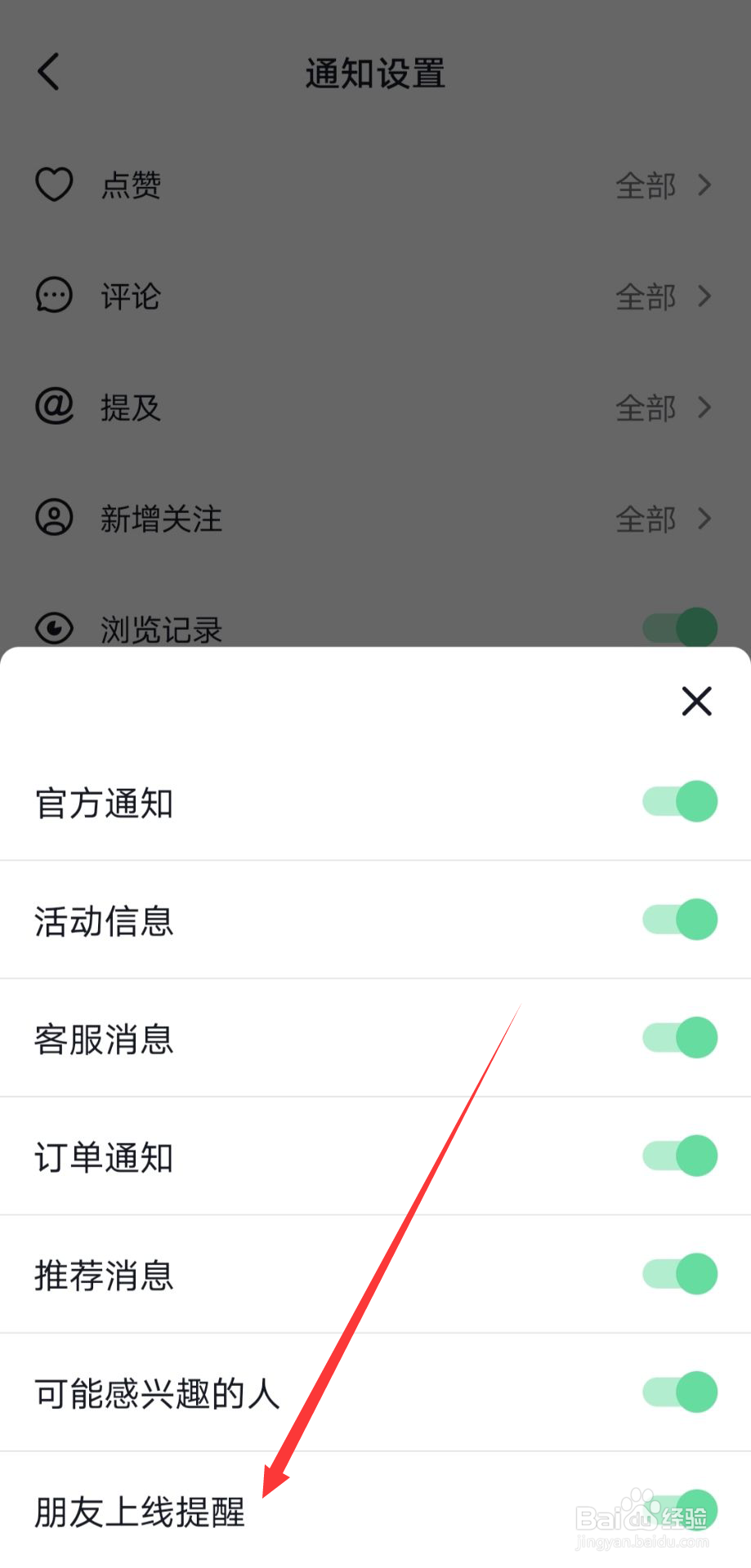This screenshot has height=1568, width=751.
Task: Select the 全部 option next to 提及
Action: [x=646, y=408]
